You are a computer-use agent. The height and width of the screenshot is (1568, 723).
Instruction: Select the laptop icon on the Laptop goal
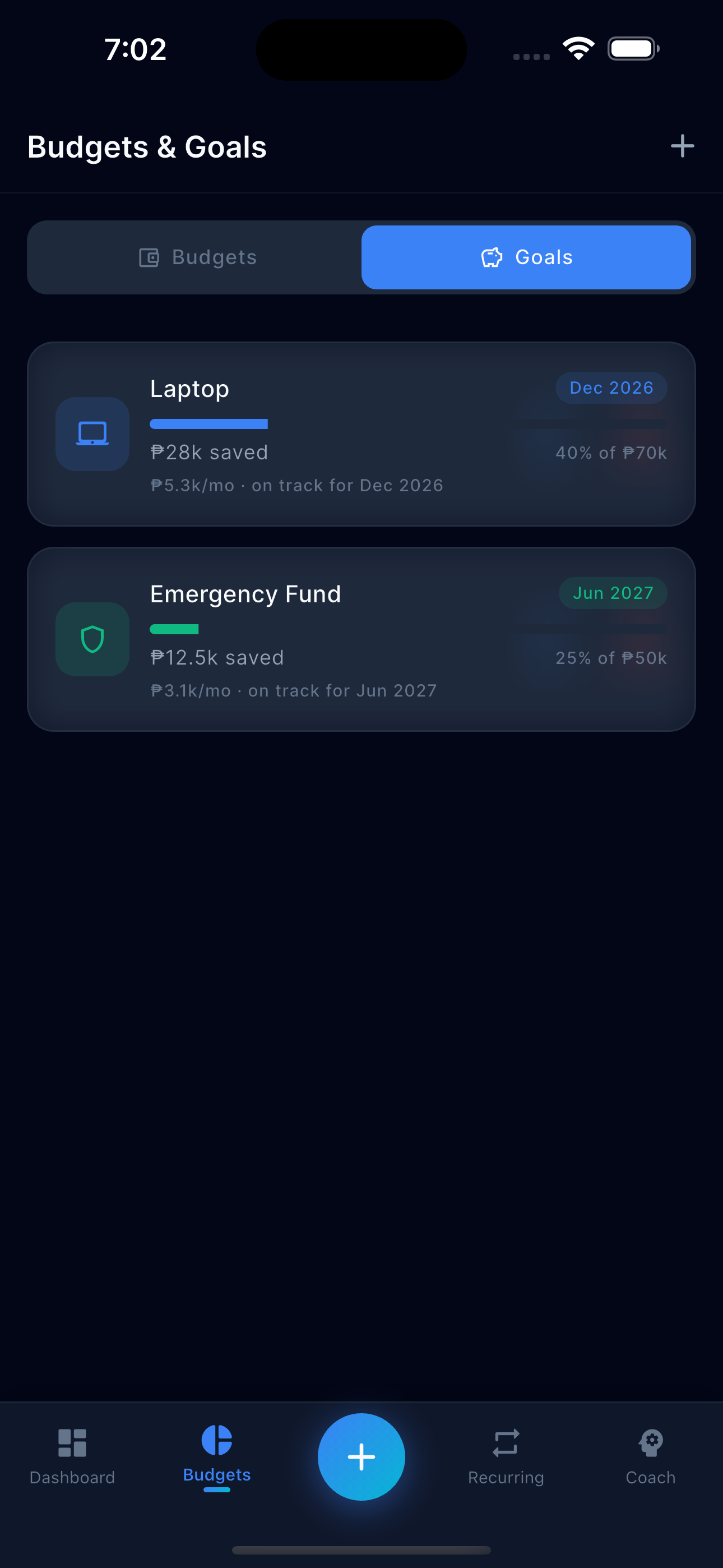[x=92, y=434]
